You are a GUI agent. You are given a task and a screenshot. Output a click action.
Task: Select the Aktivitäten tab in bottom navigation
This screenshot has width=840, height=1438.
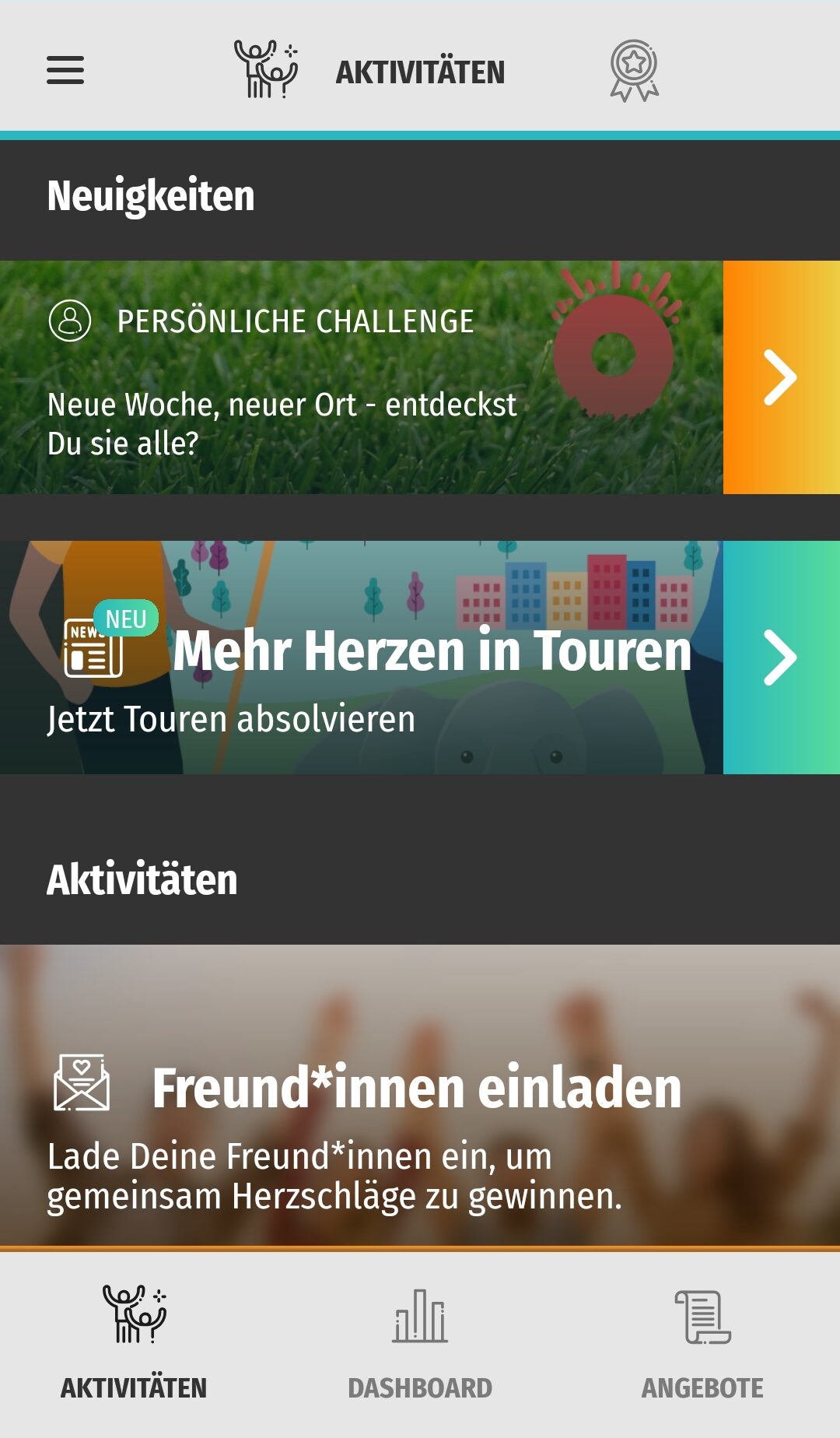(x=134, y=1343)
